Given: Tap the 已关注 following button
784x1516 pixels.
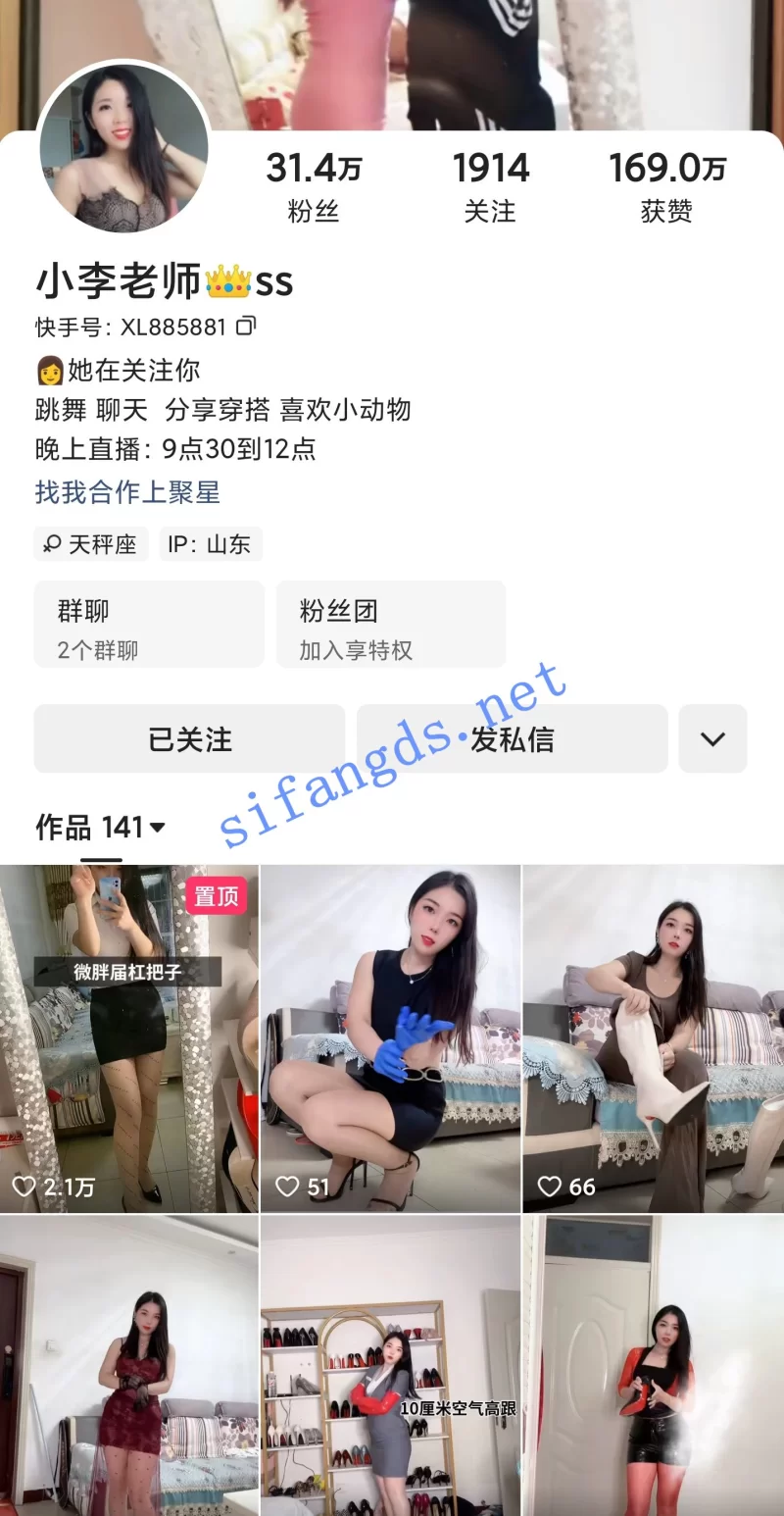Looking at the screenshot, I should (x=189, y=738).
